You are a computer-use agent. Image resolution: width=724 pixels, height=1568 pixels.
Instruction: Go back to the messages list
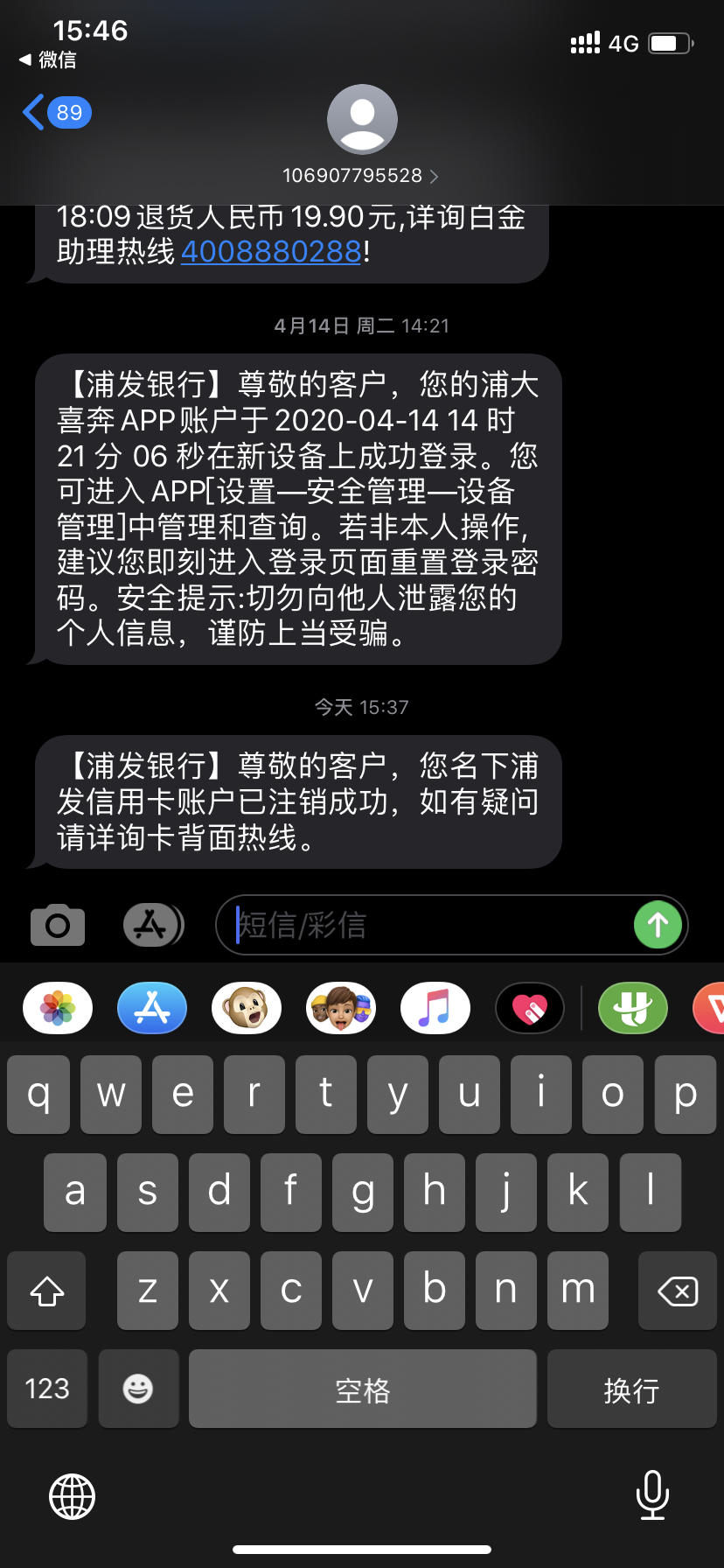[x=55, y=113]
